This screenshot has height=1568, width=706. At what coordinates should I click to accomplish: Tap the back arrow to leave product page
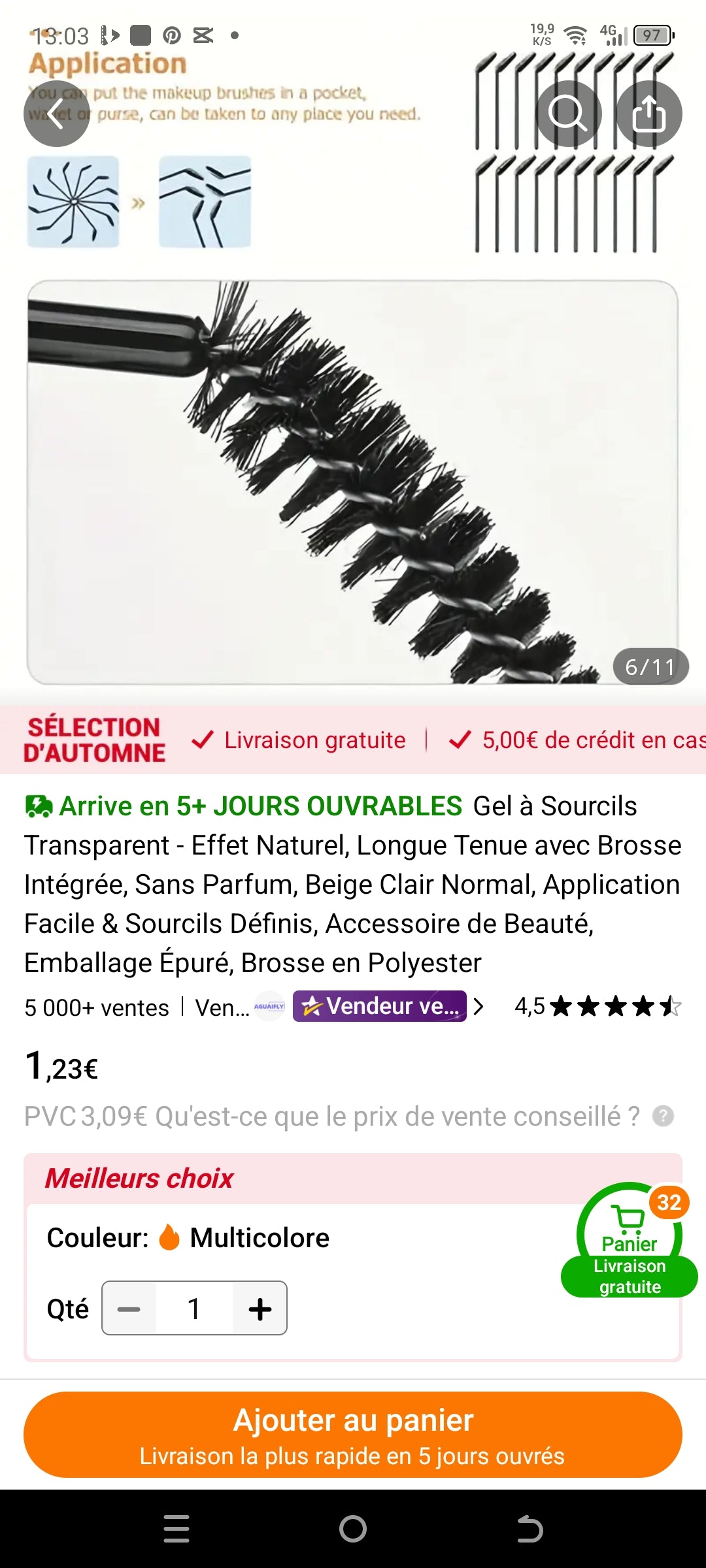[x=56, y=114]
